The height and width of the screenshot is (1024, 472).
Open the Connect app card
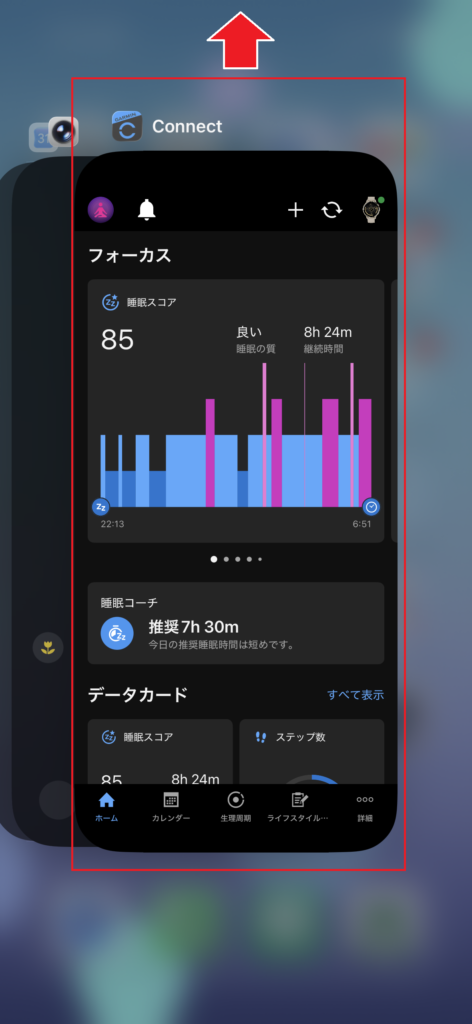[236, 501]
